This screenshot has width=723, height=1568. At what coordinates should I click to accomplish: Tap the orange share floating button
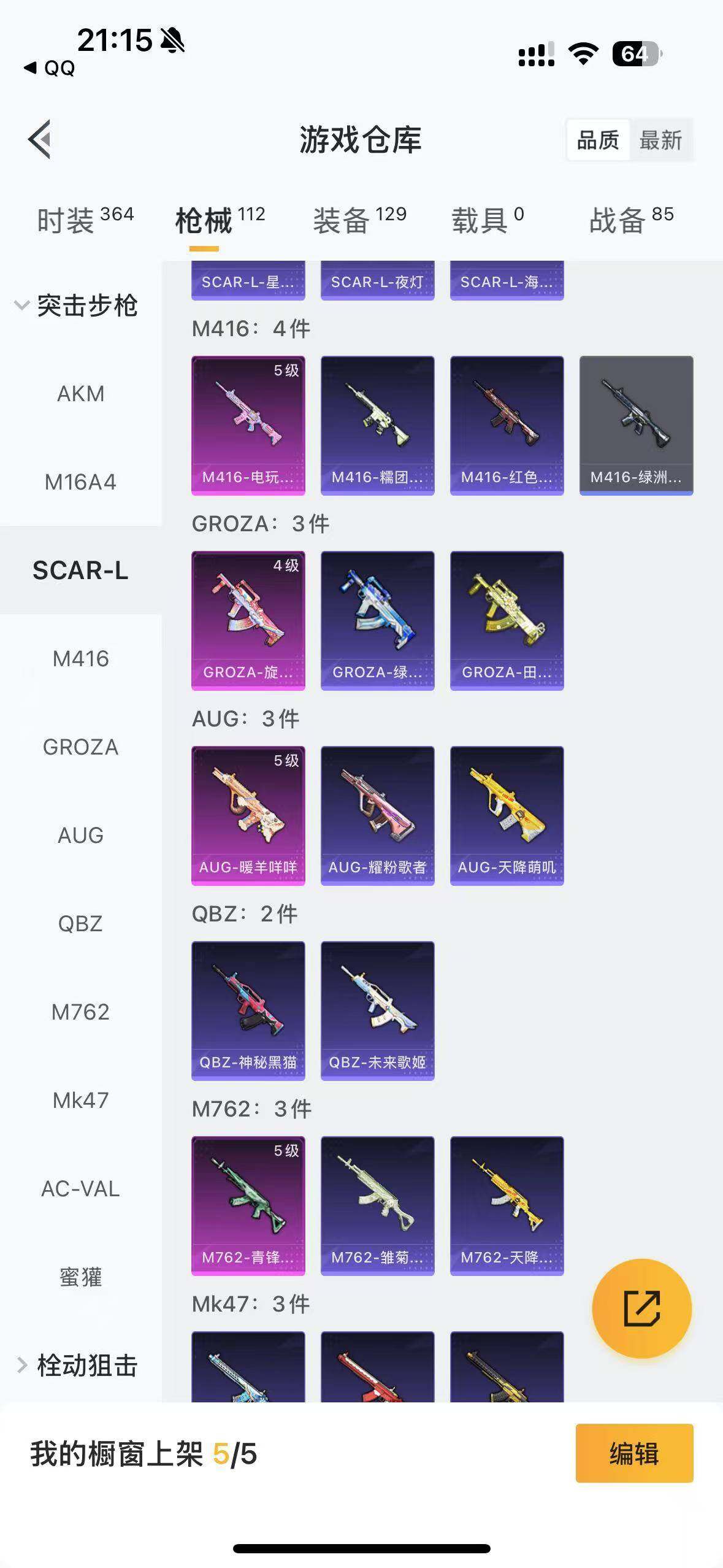click(x=641, y=1308)
